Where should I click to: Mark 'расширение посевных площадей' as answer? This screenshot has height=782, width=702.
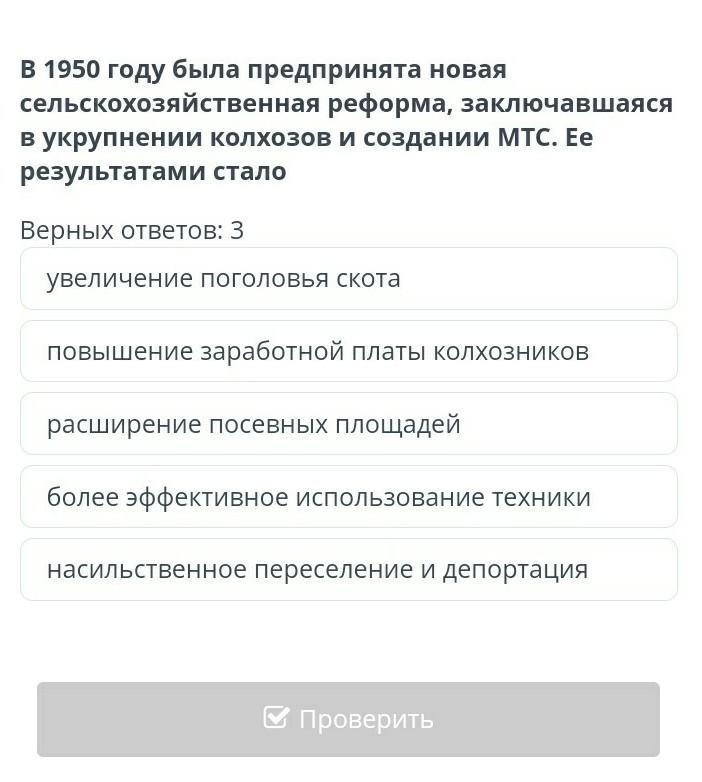point(349,424)
